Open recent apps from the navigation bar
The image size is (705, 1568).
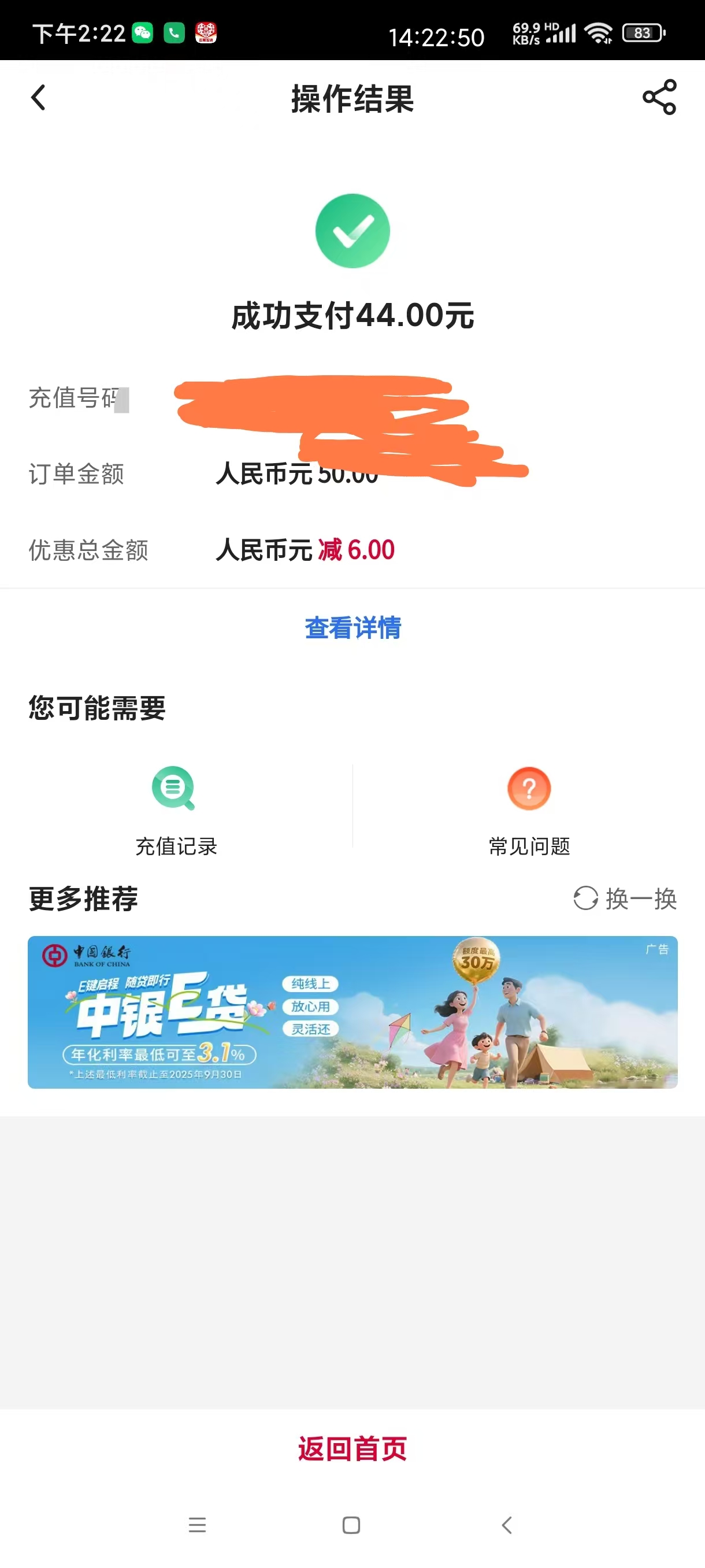pos(197,1525)
